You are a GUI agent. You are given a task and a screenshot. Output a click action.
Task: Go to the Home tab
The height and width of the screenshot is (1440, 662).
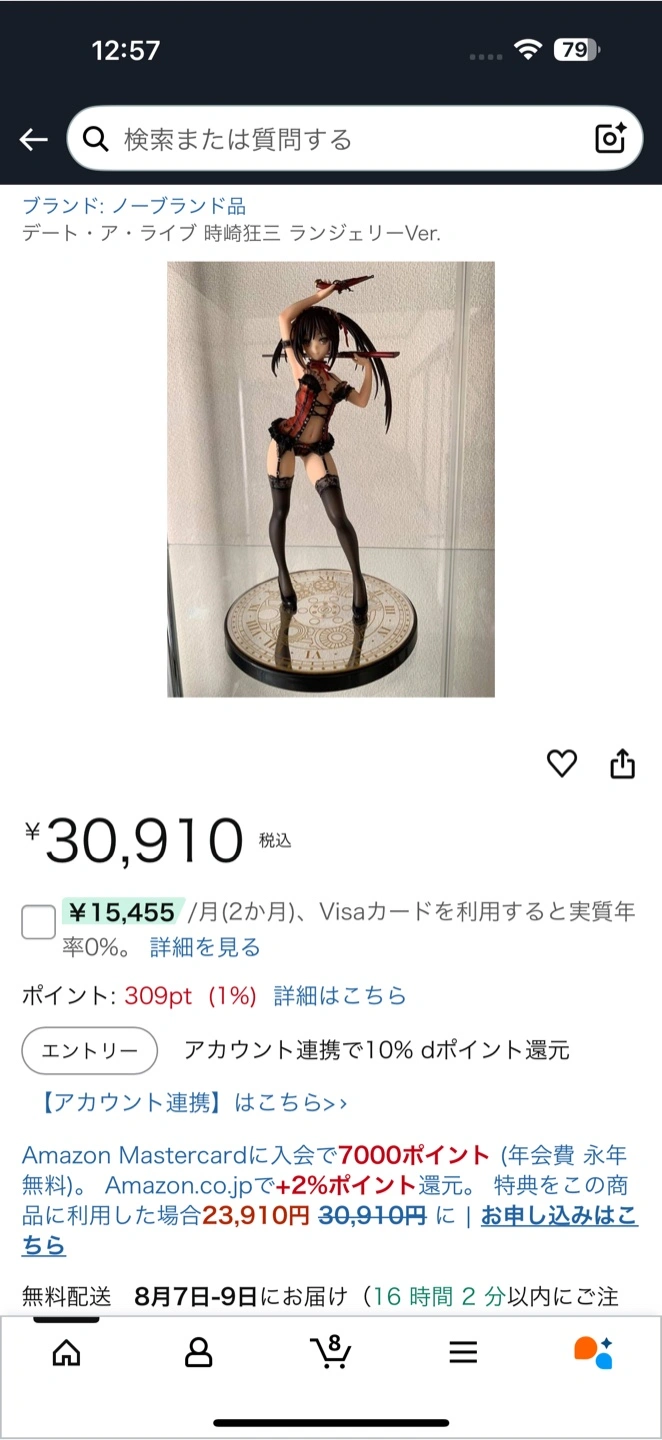click(x=66, y=1353)
